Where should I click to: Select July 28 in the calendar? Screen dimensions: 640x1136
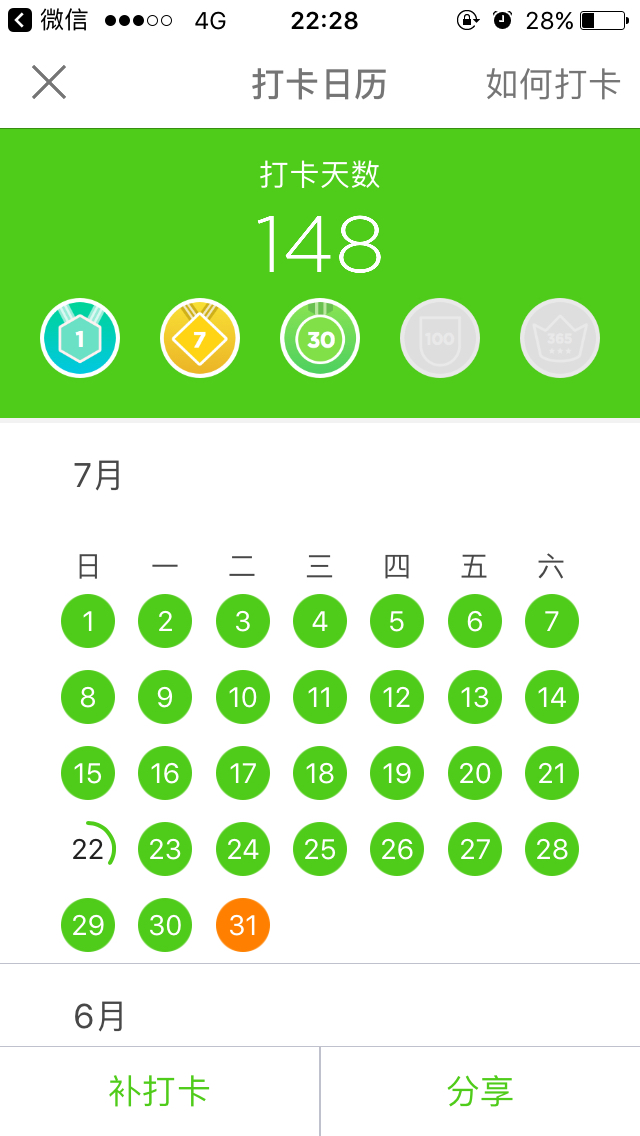point(552,849)
